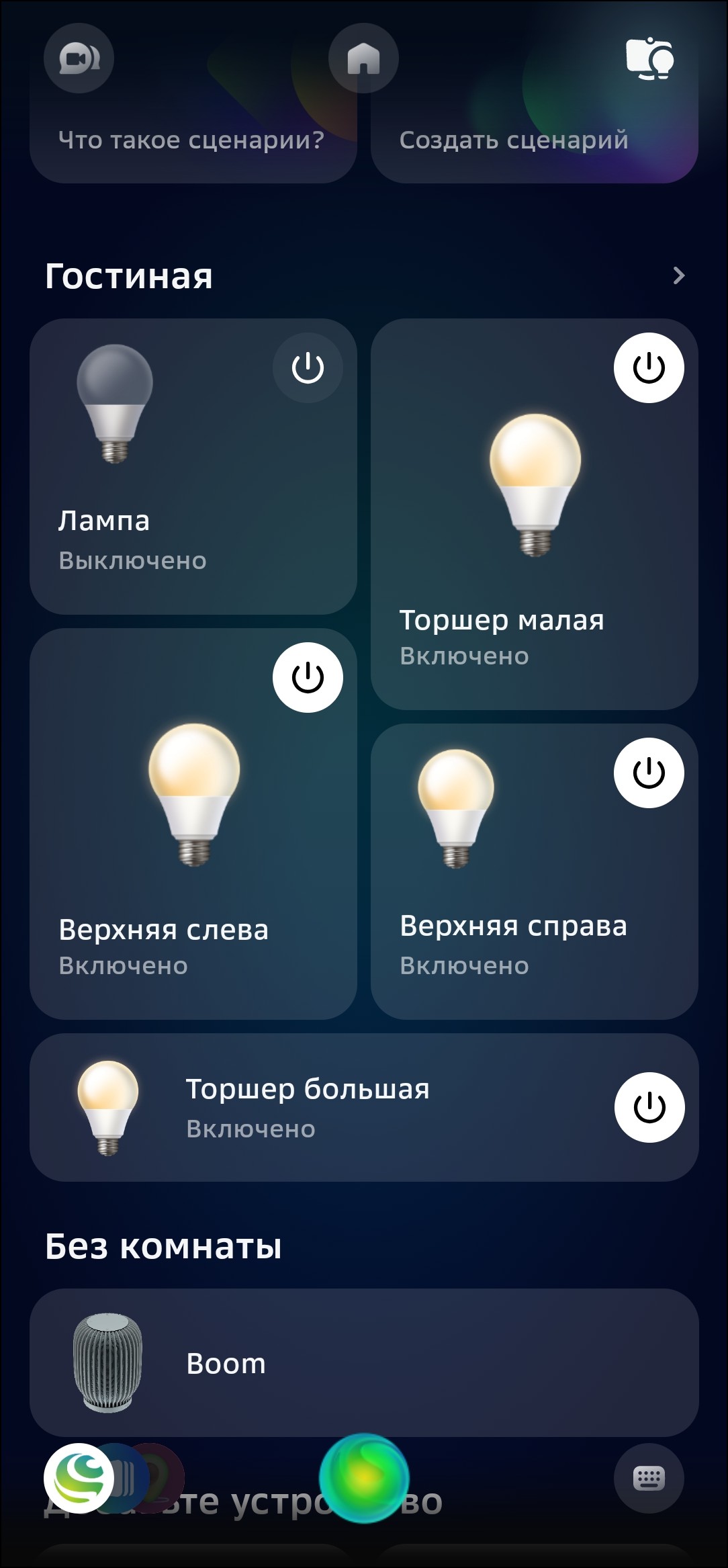Activate the green voice assistant orb
The image size is (728, 1568).
point(363,1478)
